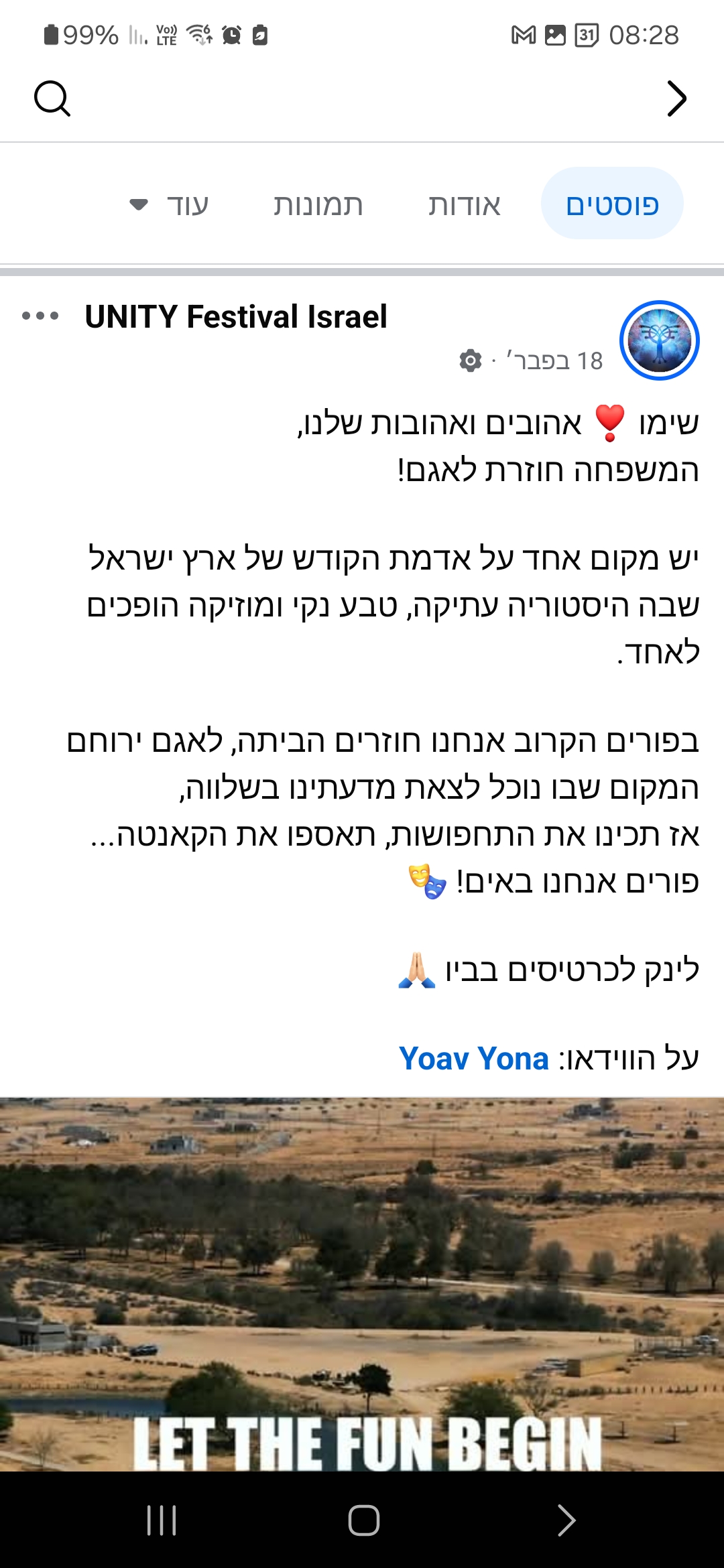Screen dimensions: 724x1568
Task: Play the LET THE FUN BEGIN video
Action: point(362,1283)
